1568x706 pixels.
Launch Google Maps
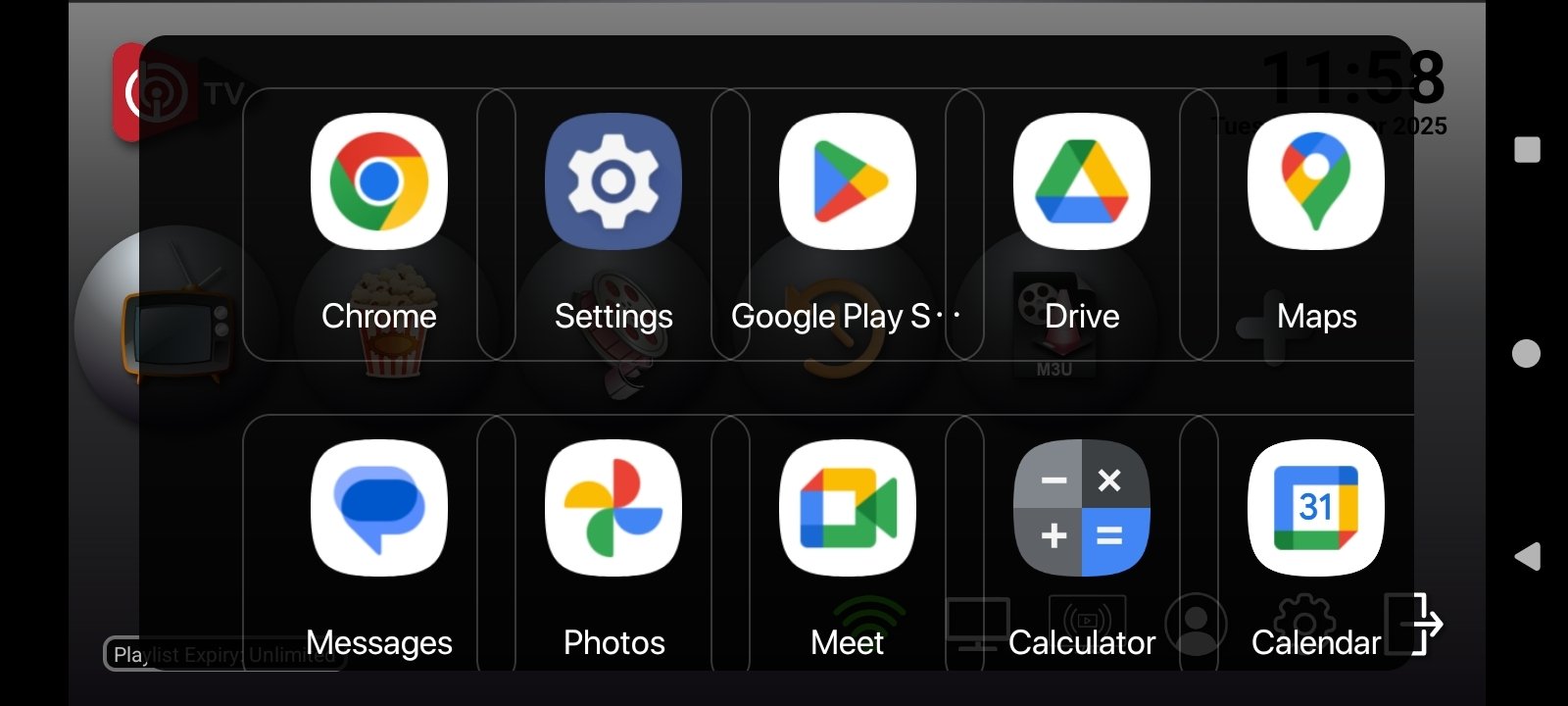[x=1315, y=182]
